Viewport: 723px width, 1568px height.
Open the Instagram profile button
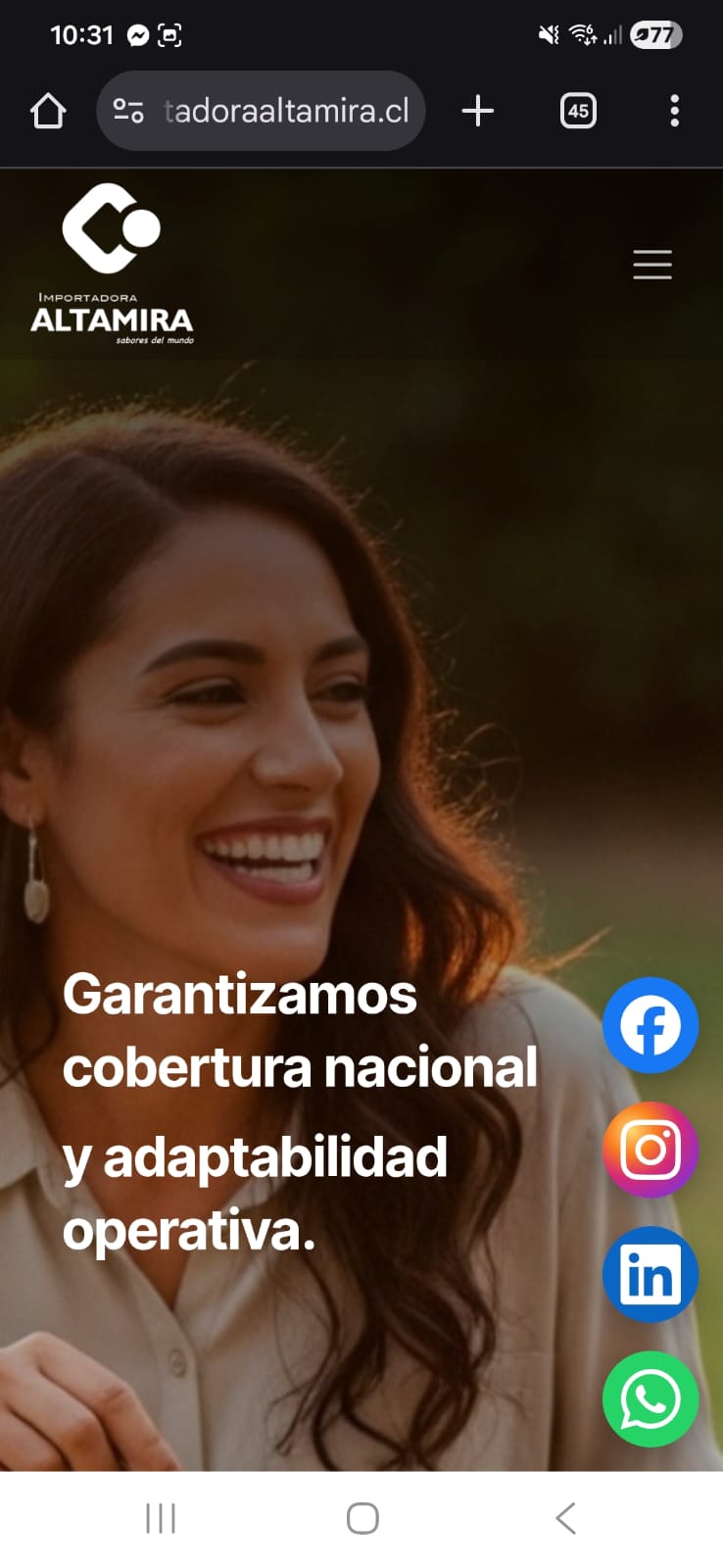pyautogui.click(x=650, y=1150)
